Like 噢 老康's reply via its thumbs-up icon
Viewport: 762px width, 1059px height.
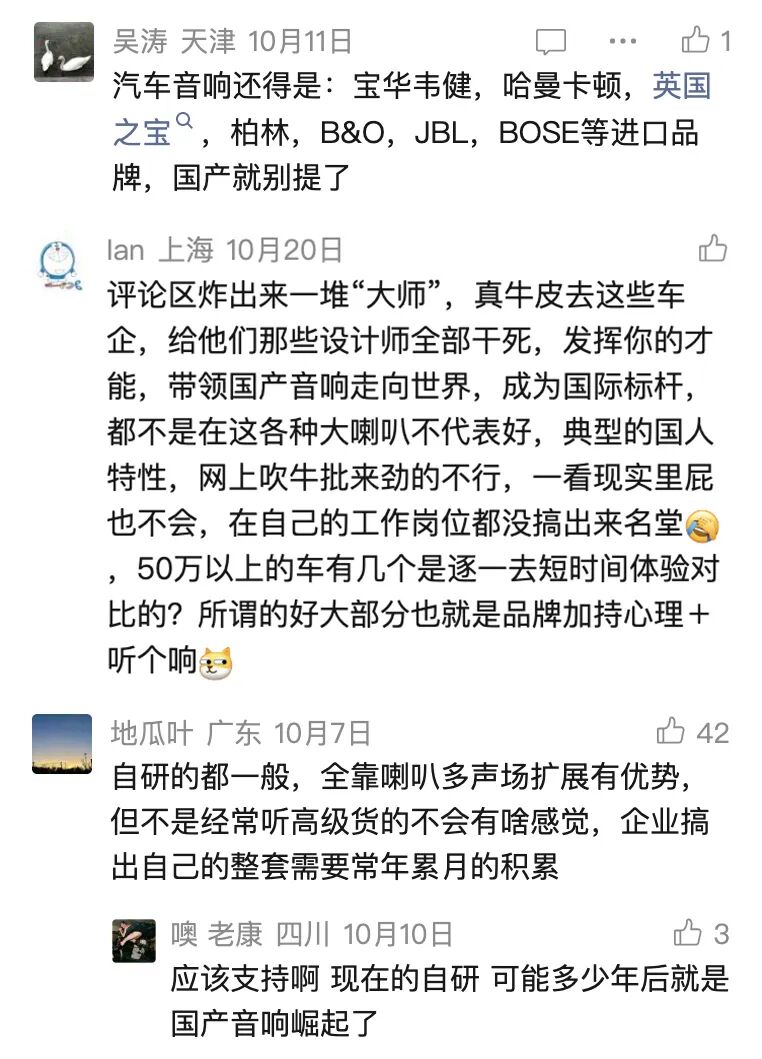pos(686,931)
